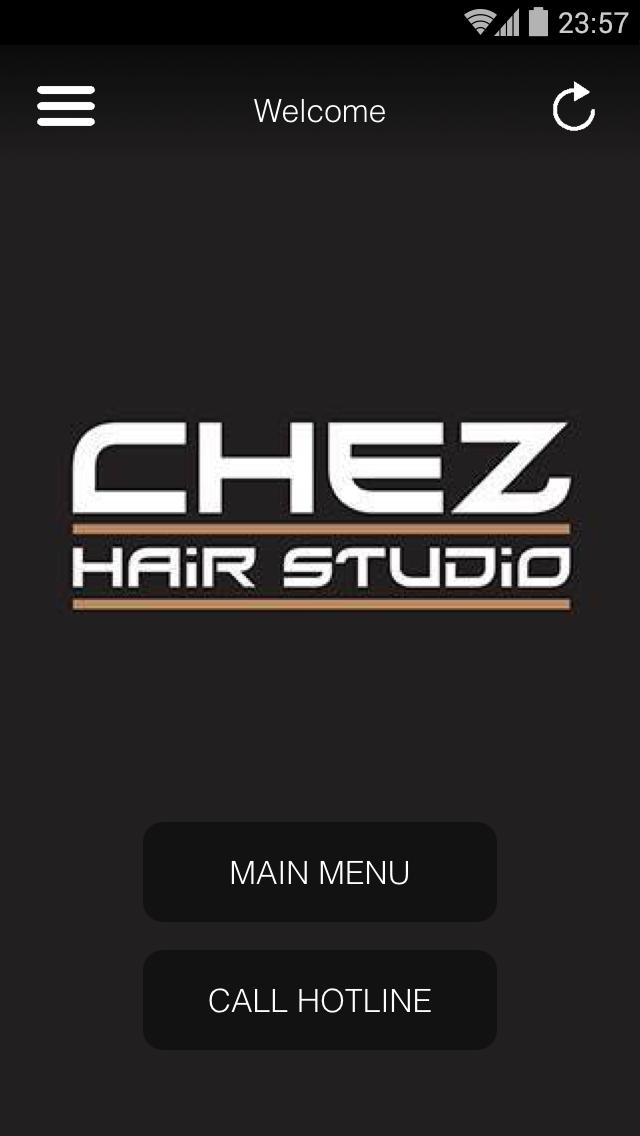
Task: Tap the refresh icon
Action: coord(574,108)
